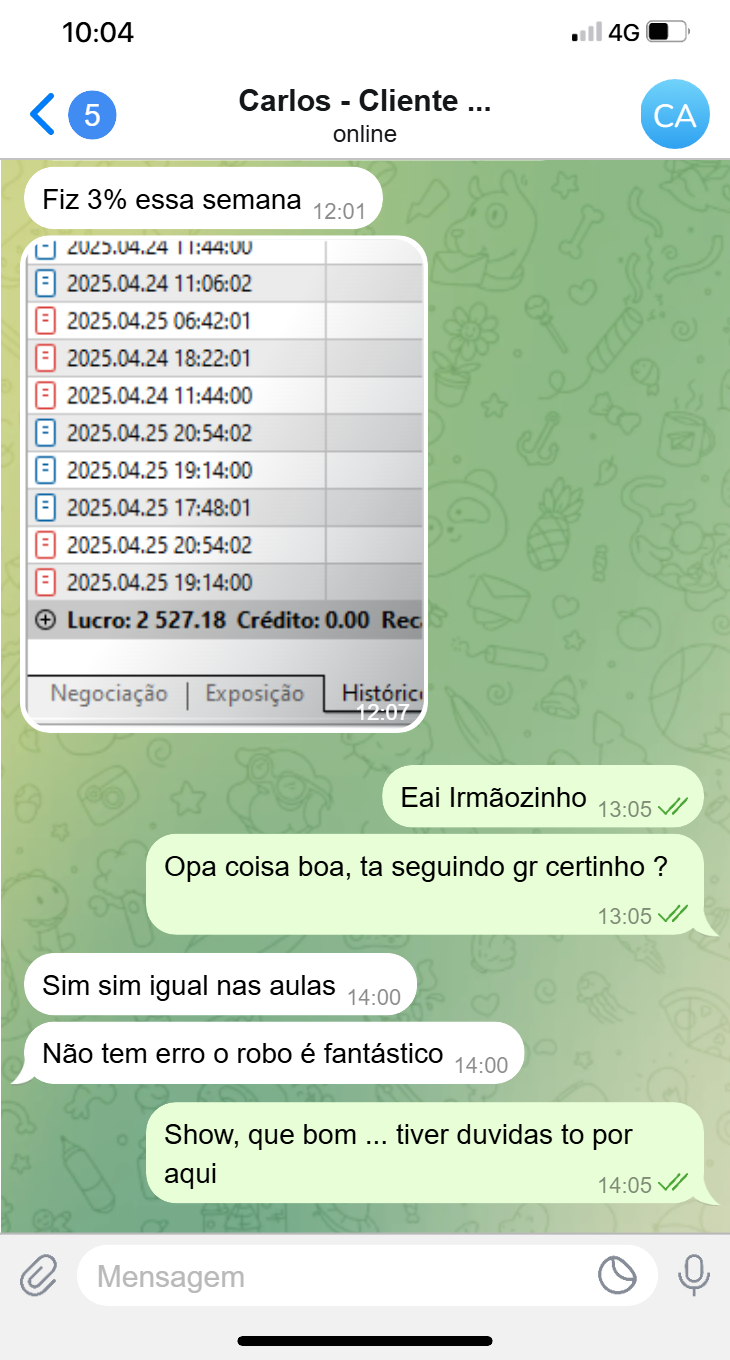Tap the Mensagem input field
The image size is (730, 1360).
pos(300,1275)
